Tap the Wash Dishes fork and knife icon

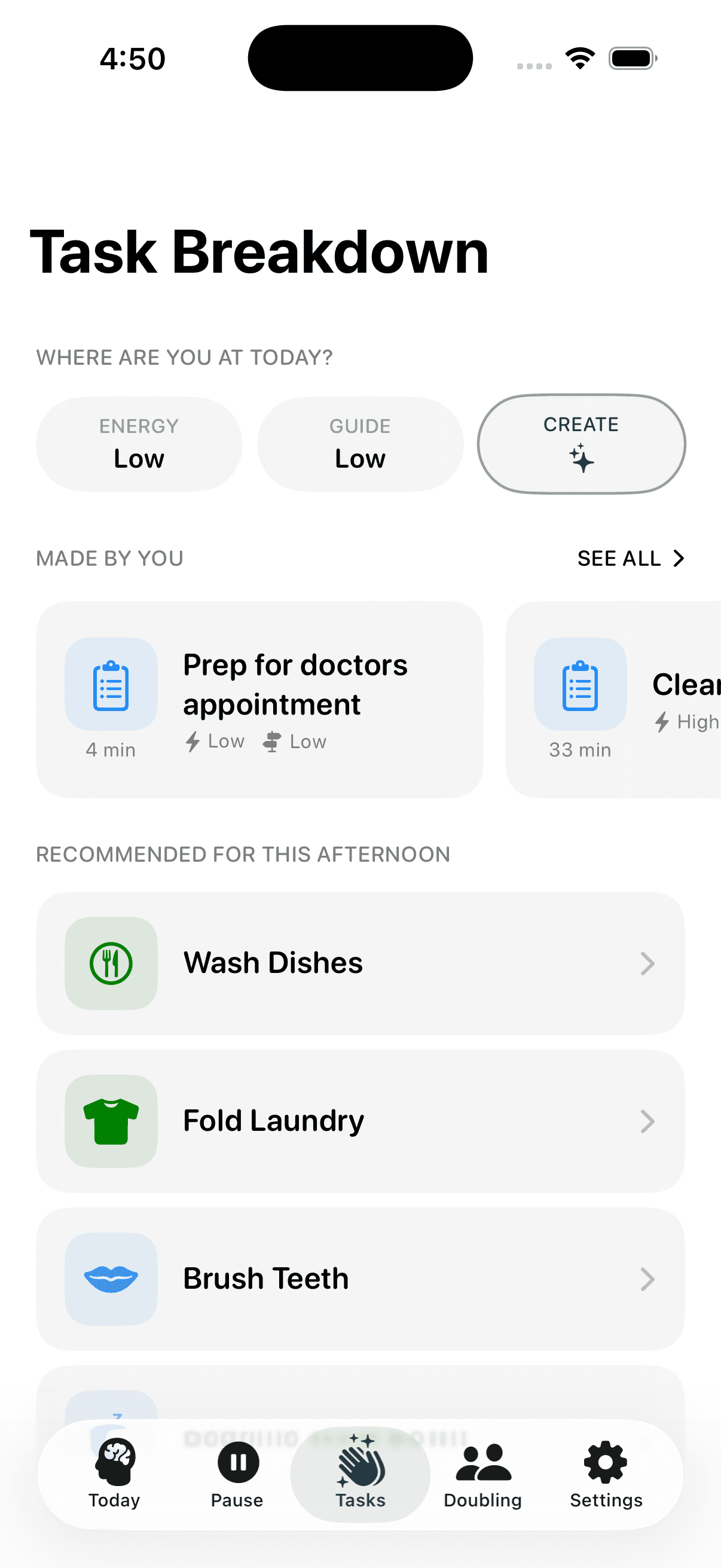pyautogui.click(x=111, y=962)
